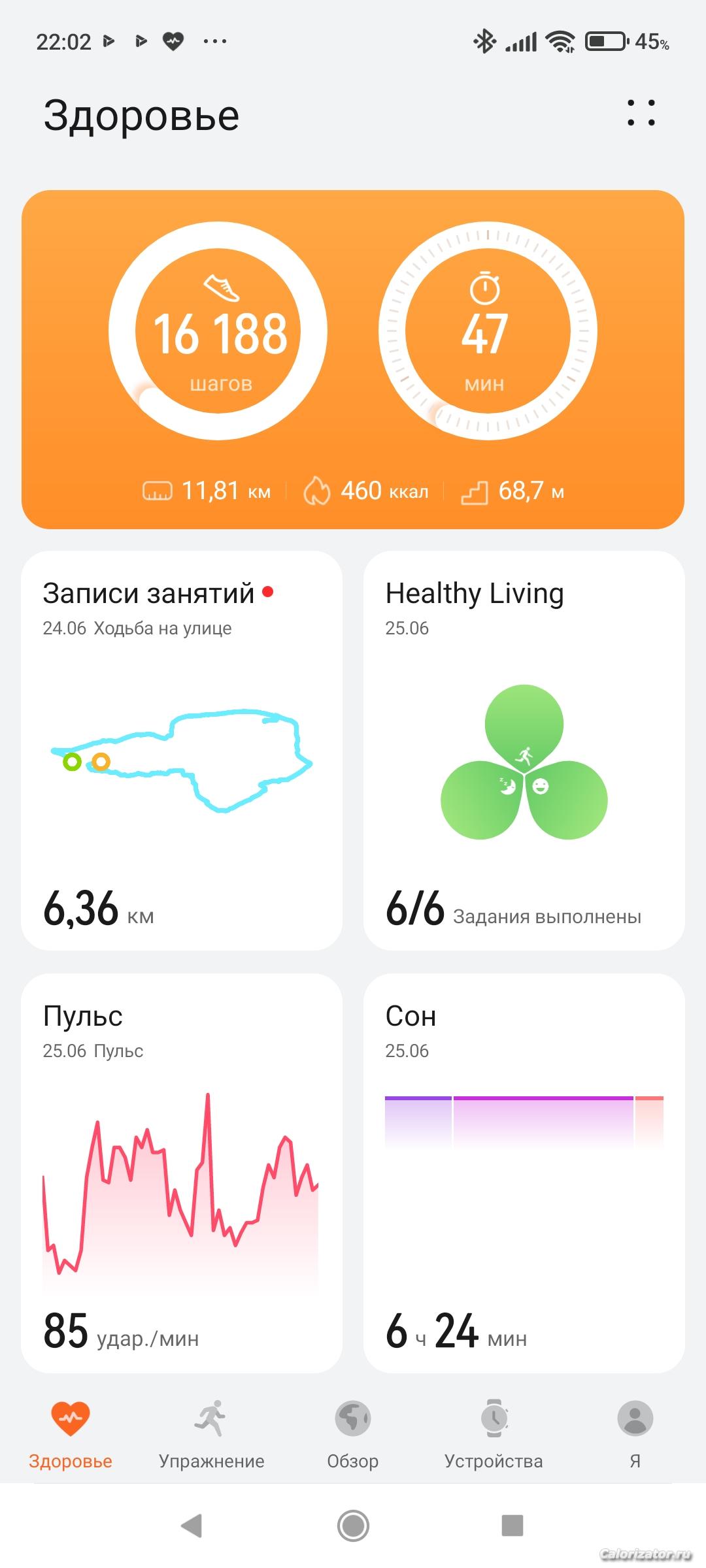The width and height of the screenshot is (706, 1568).
Task: Go back with the system back button
Action: 192,1526
